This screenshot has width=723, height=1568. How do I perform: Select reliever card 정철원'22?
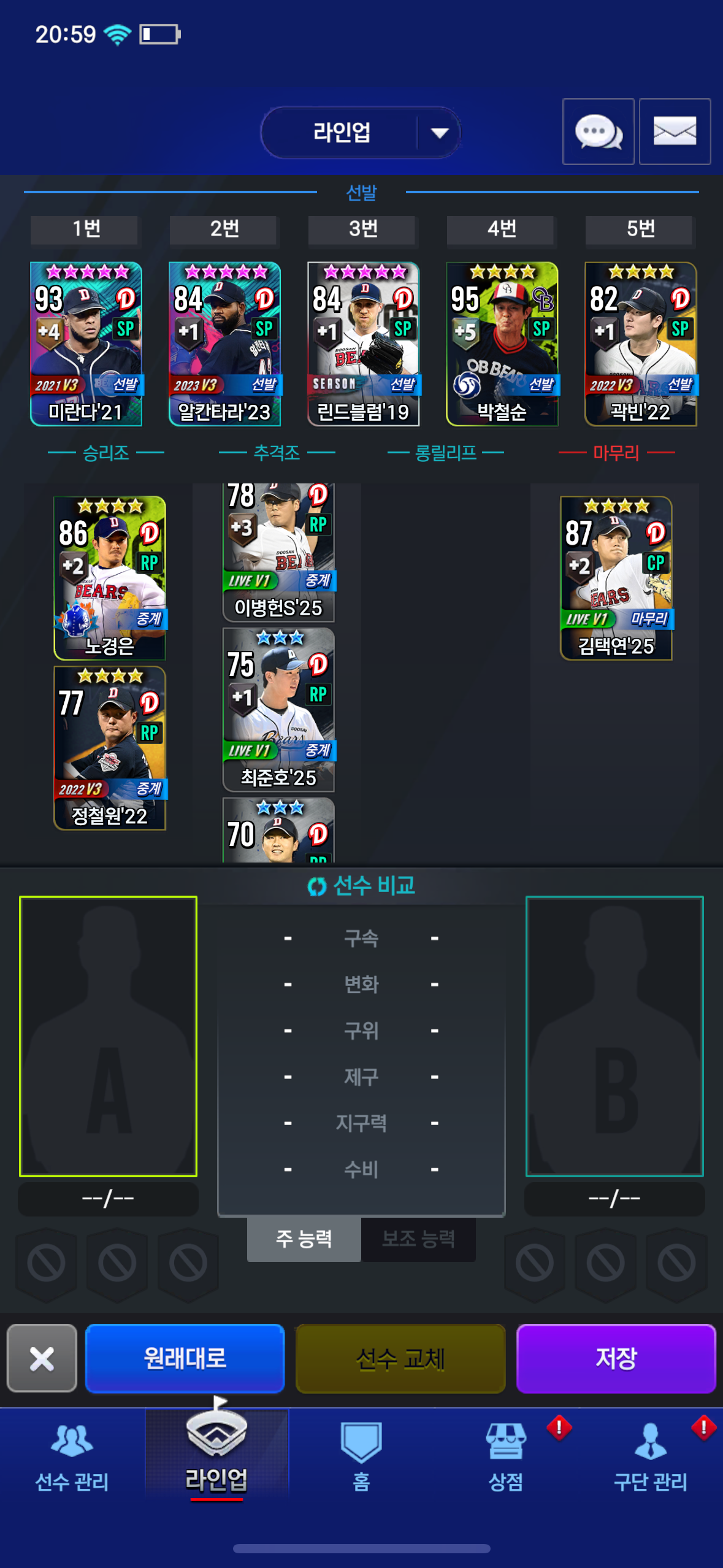110,748
